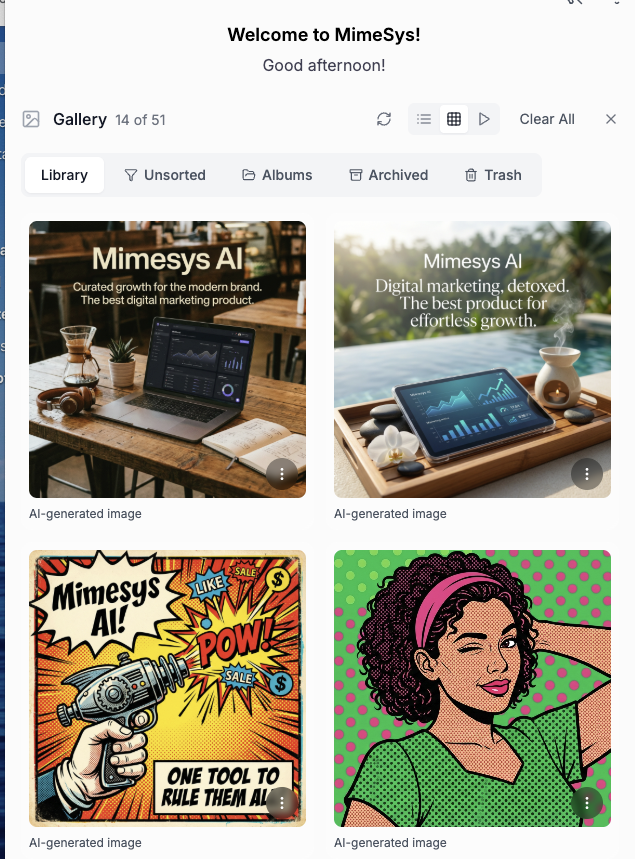Viewport: 635px width, 859px height.
Task: Open the Albums tab
Action: click(277, 175)
